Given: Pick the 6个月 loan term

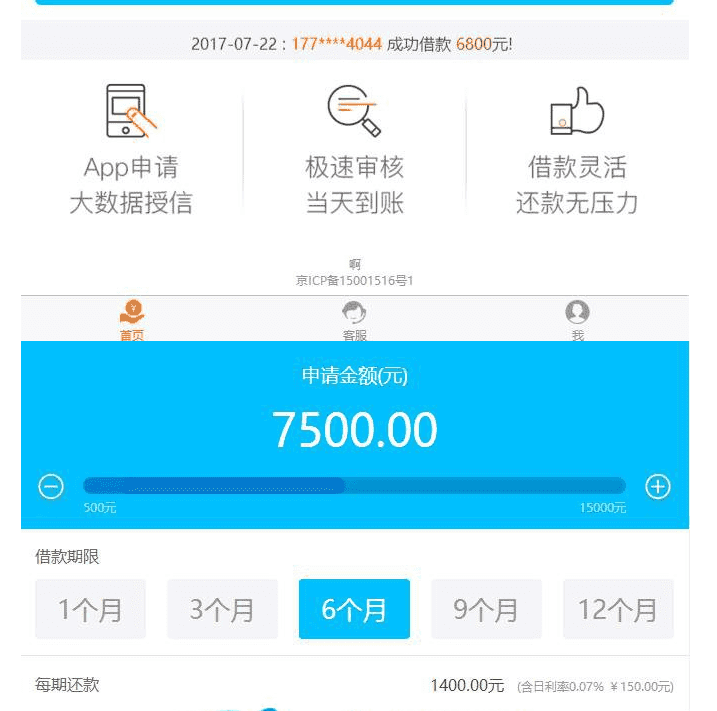Looking at the screenshot, I should [x=354, y=609].
